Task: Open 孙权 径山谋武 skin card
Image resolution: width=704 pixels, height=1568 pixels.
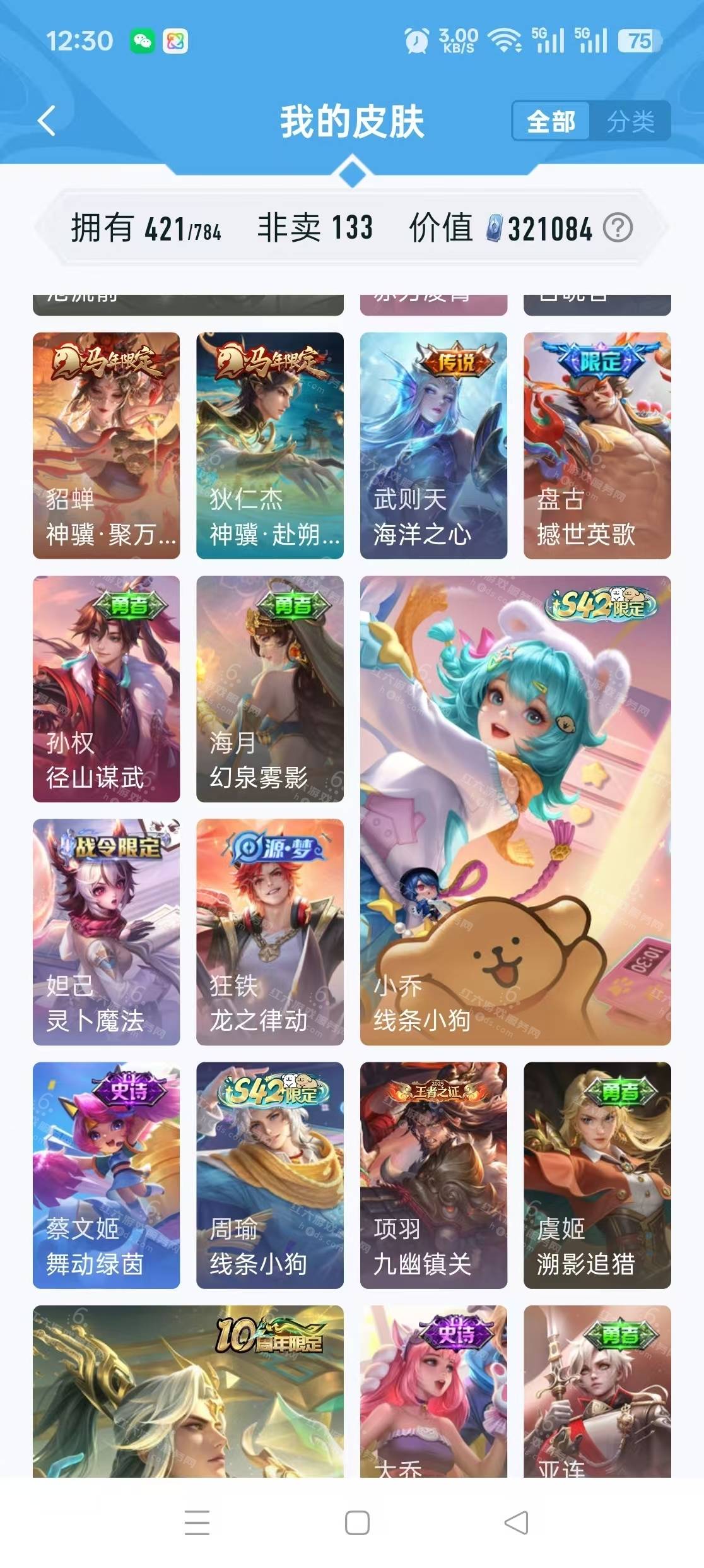Action: [x=106, y=688]
